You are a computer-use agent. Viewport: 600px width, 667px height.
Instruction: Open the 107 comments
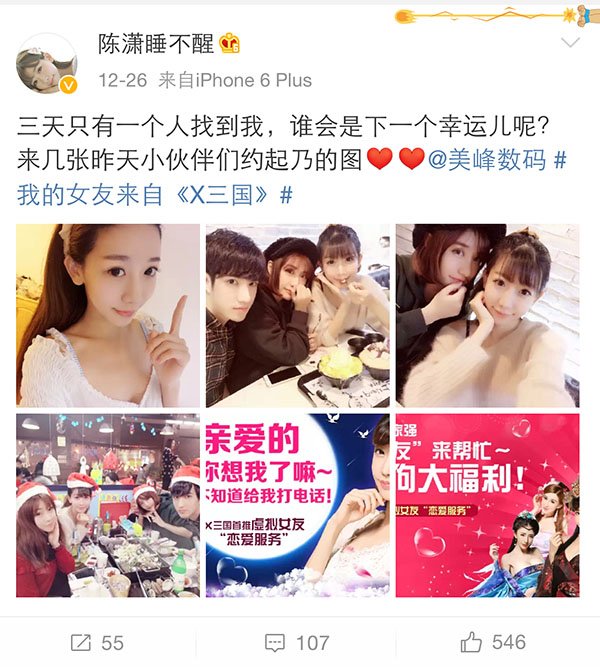[297, 642]
